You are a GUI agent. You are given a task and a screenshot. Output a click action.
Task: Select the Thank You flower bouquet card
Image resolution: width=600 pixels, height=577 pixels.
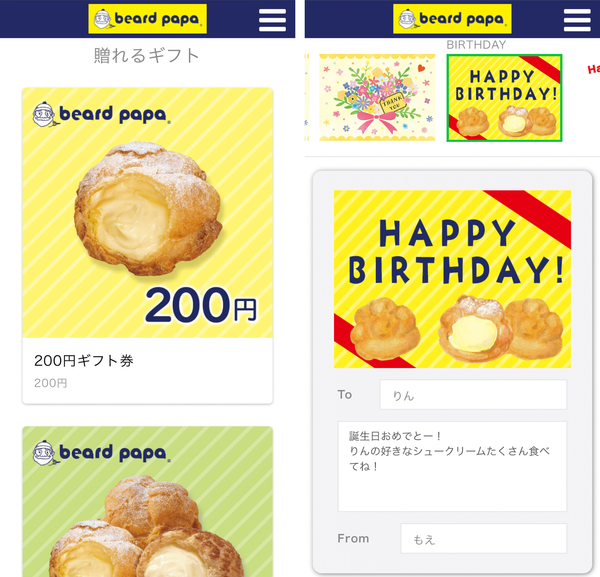pos(377,98)
